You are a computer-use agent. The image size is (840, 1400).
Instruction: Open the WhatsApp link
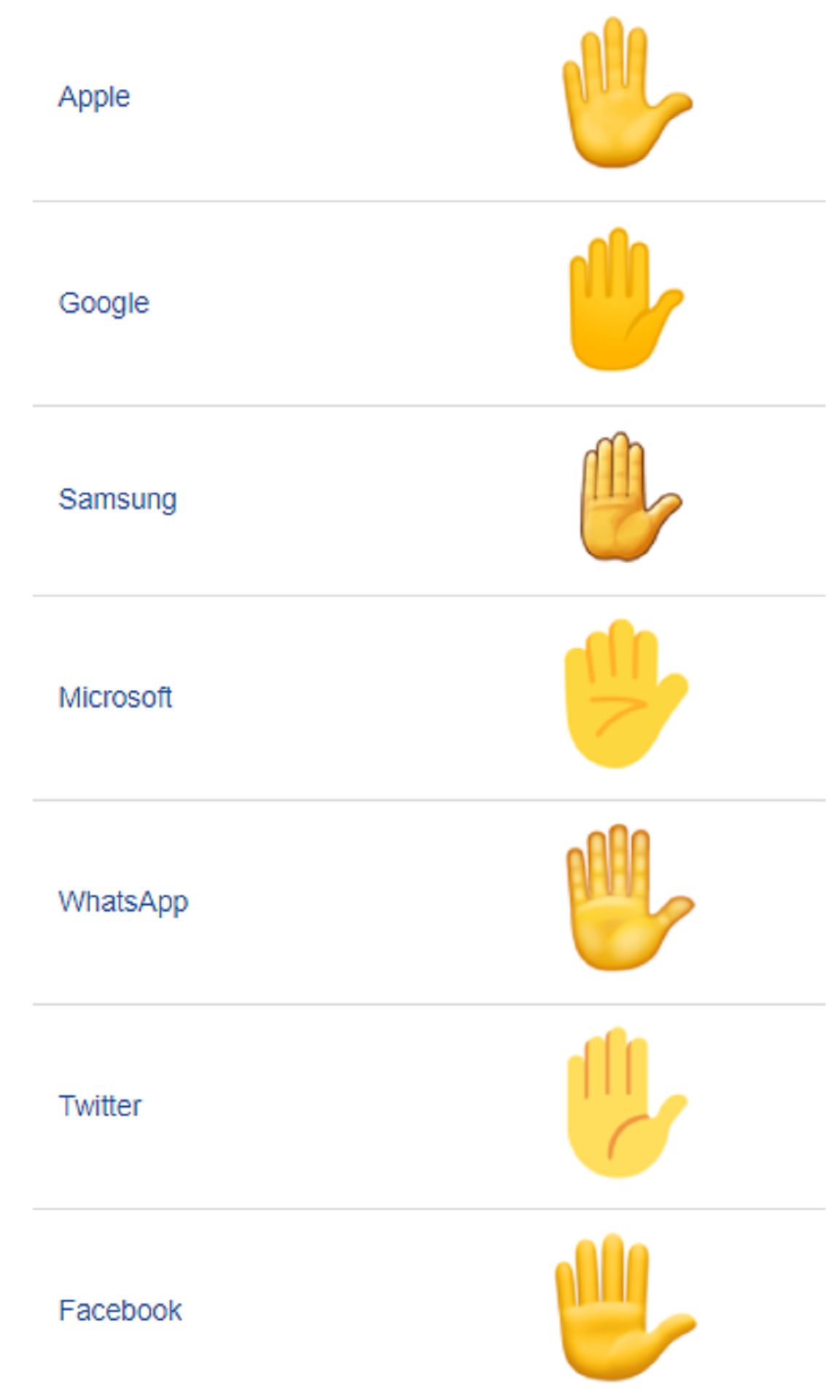click(x=123, y=902)
